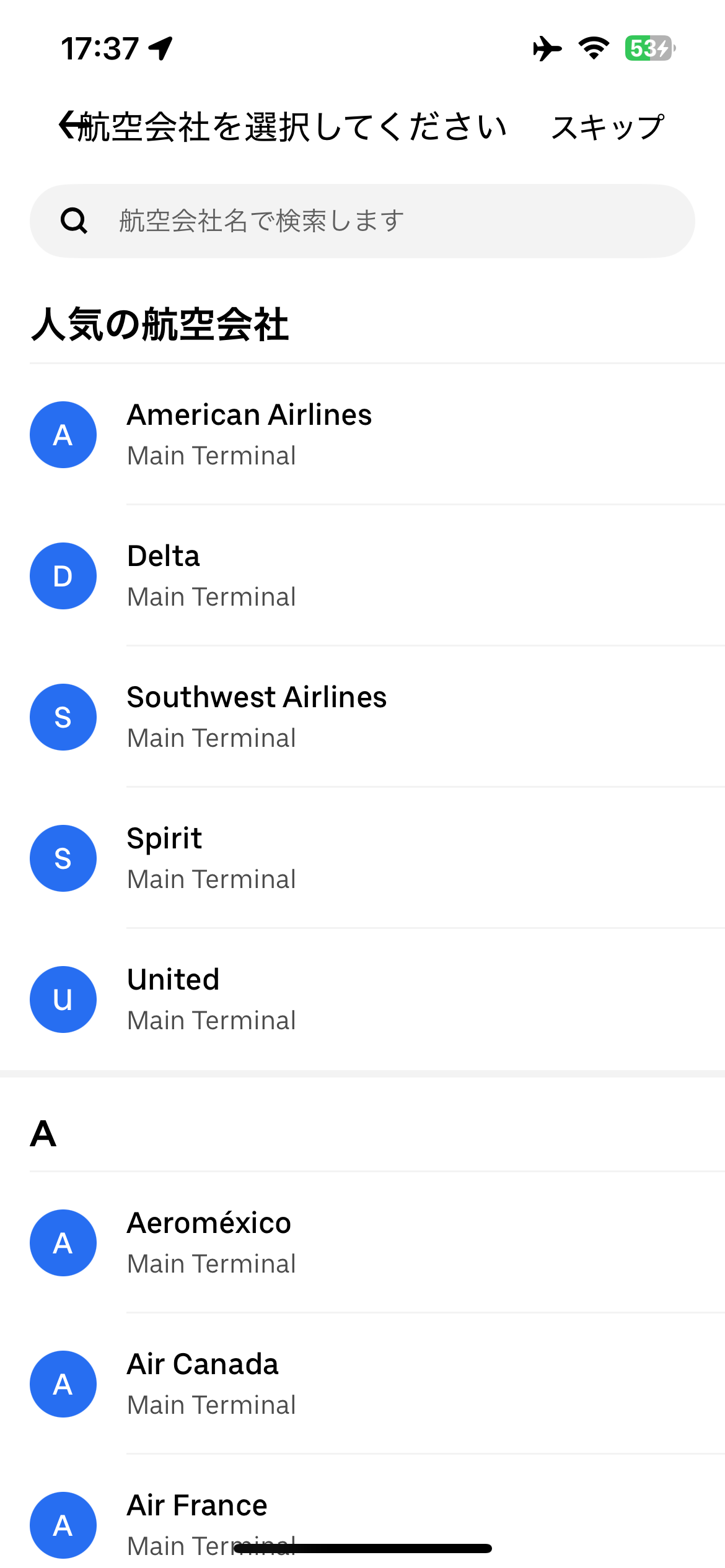
Task: Choose Aeroméxico
Action: point(362,1243)
